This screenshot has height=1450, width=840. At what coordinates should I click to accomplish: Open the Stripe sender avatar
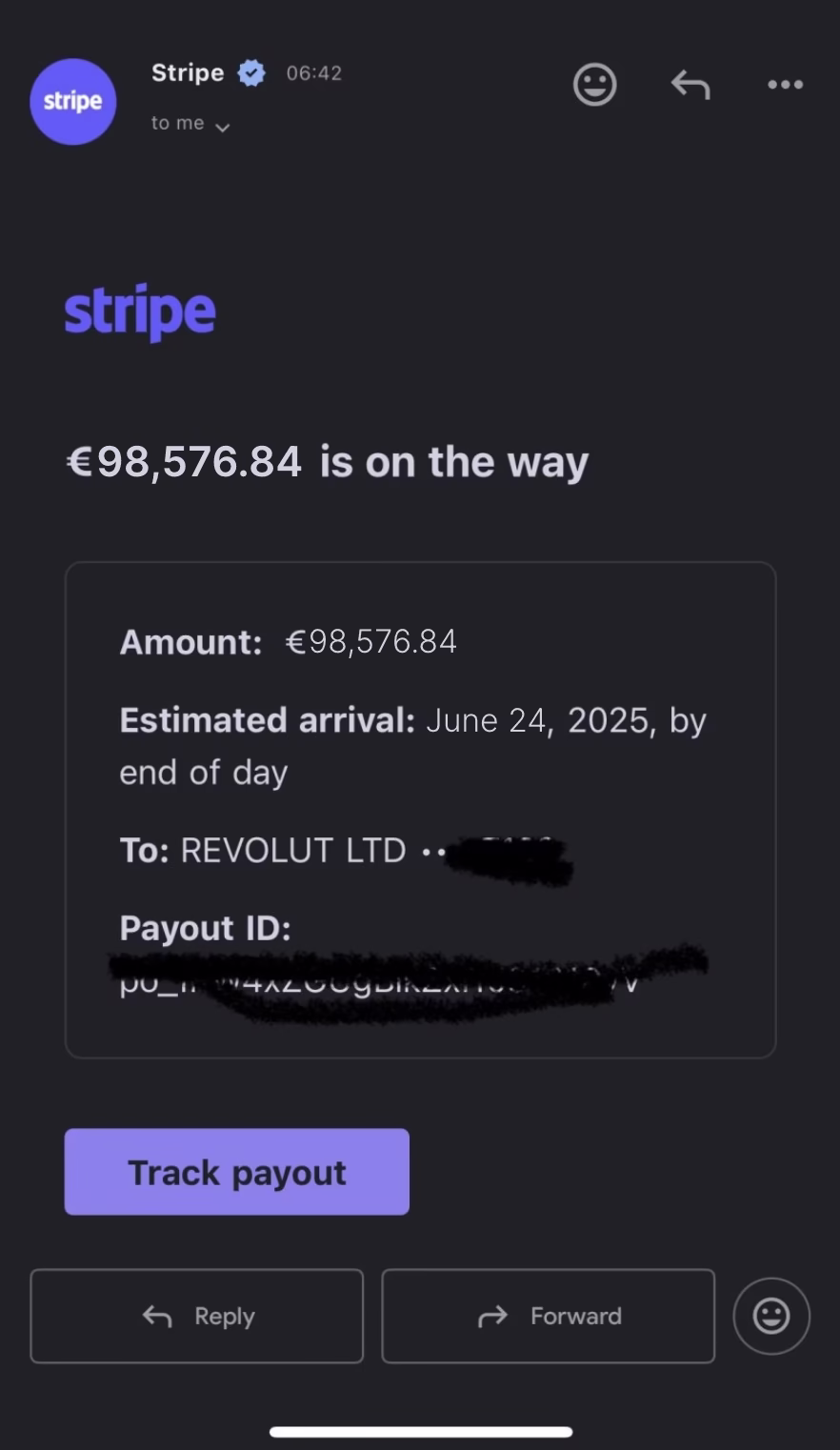[x=73, y=102]
